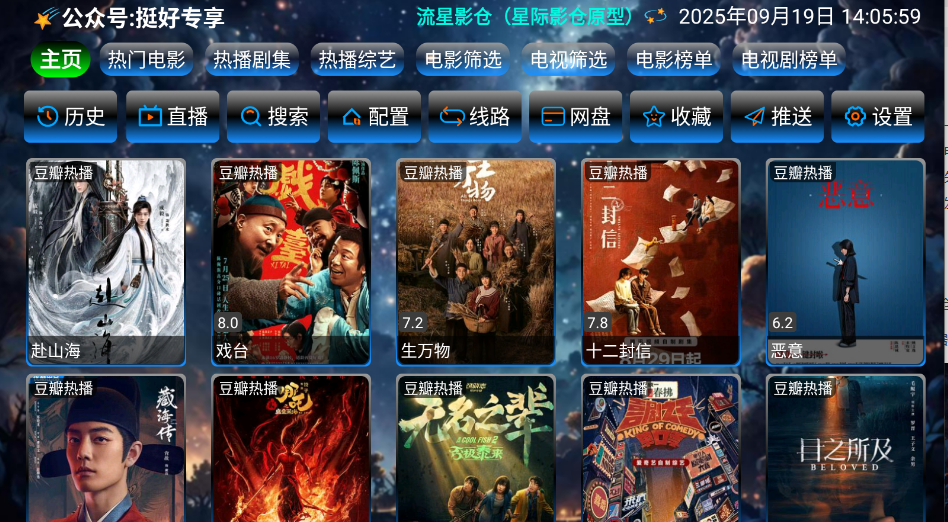Switch to the 热门电影 tab
The height and width of the screenshot is (522, 948).
[146, 60]
